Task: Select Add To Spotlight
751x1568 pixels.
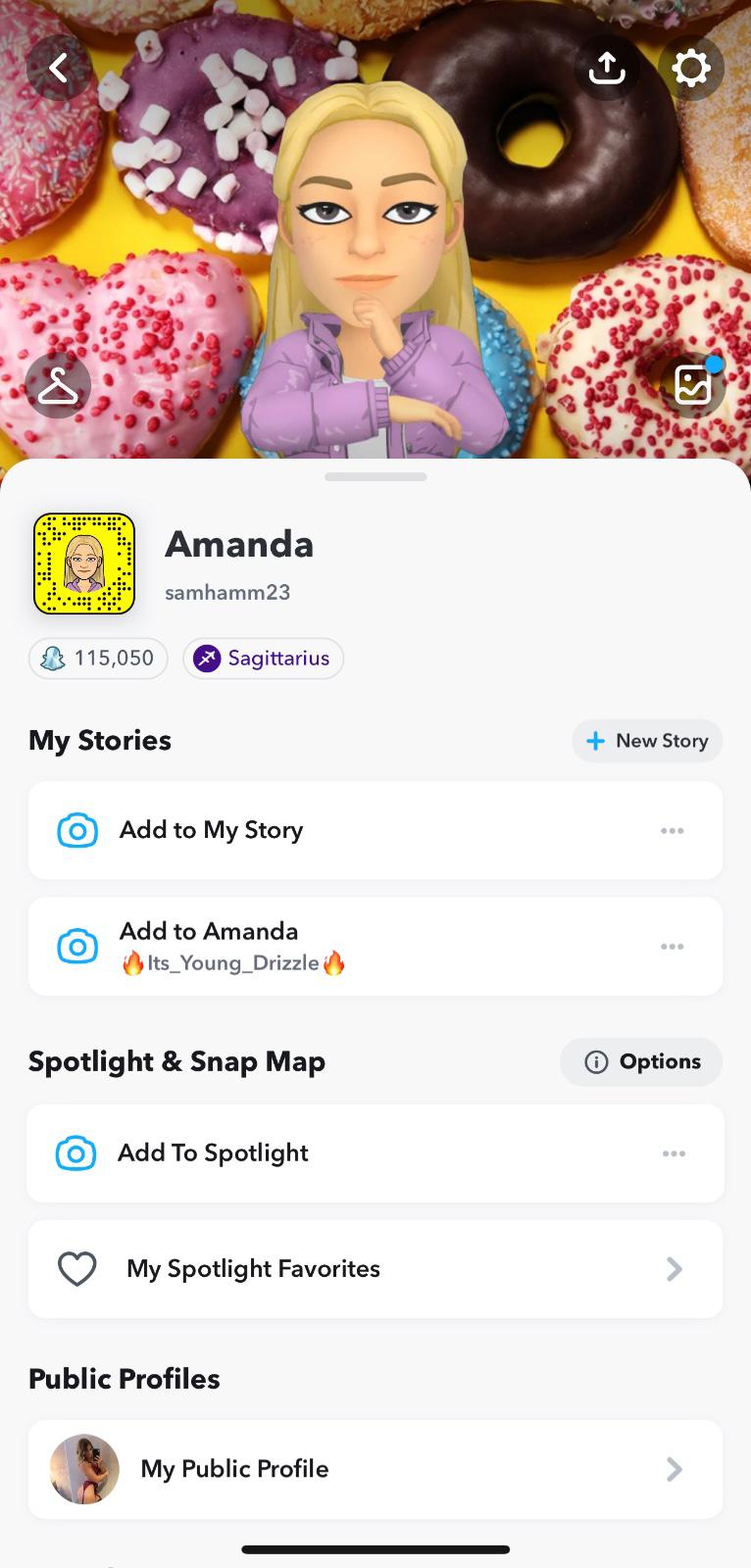Action: pyautogui.click(x=213, y=1153)
